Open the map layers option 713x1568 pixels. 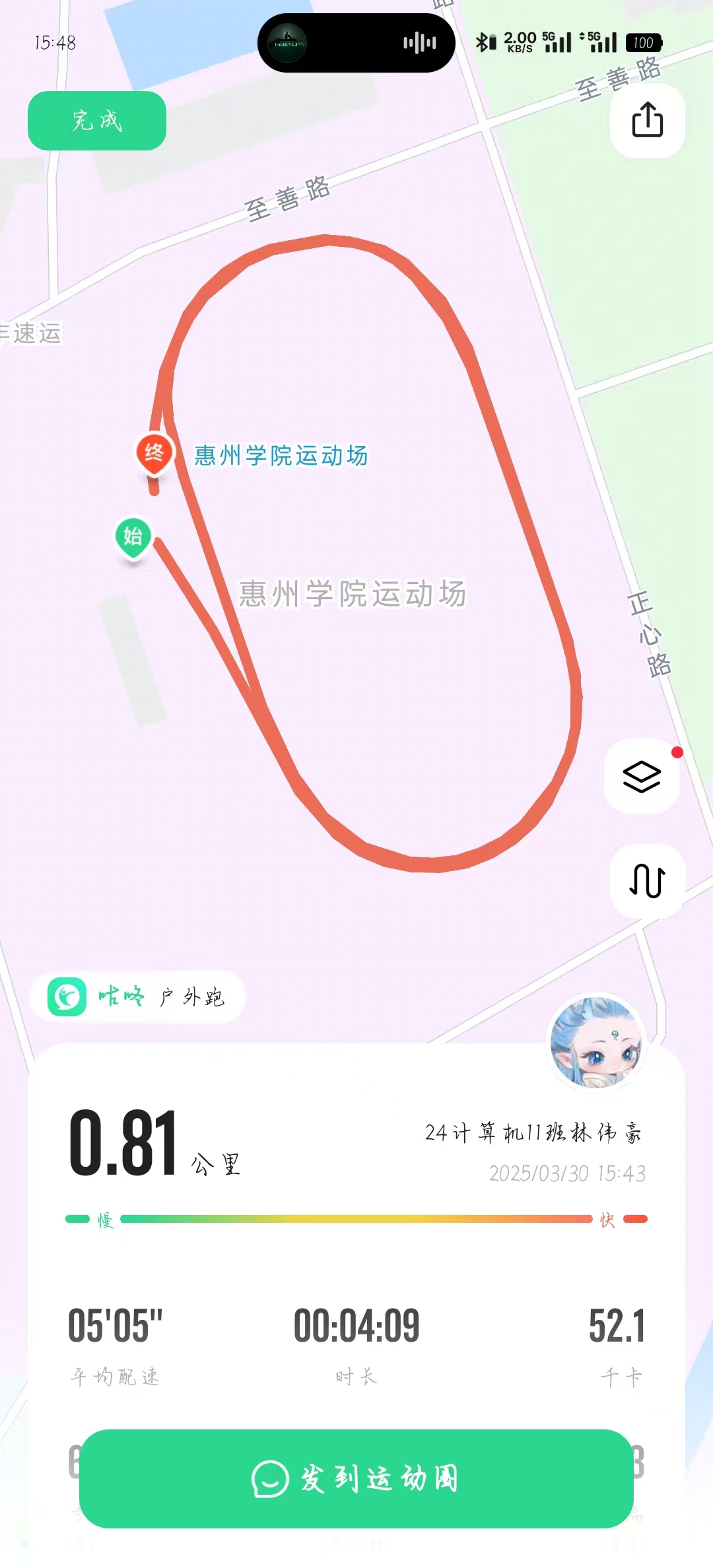coord(641,776)
